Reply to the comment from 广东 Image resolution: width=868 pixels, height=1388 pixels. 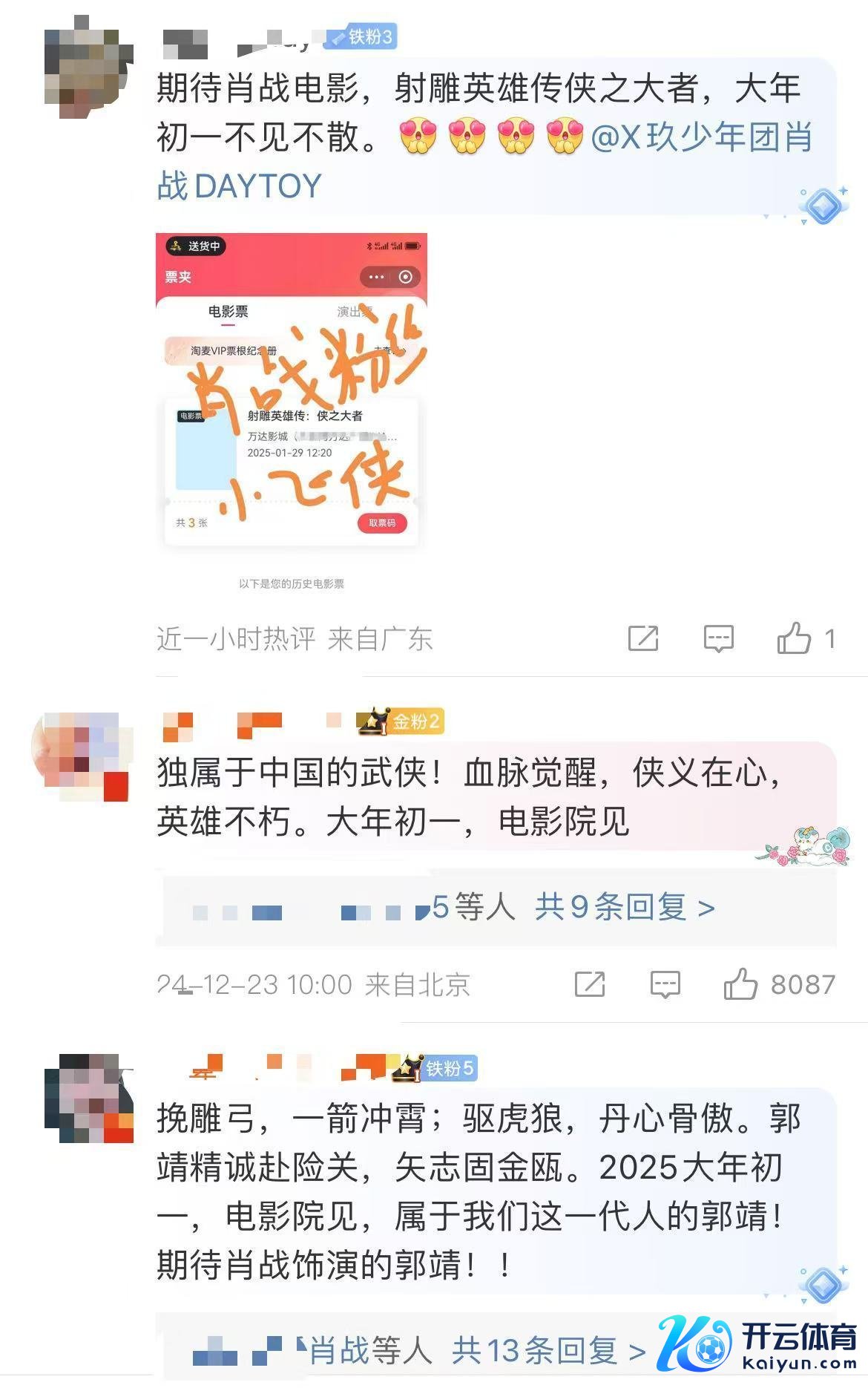click(718, 638)
